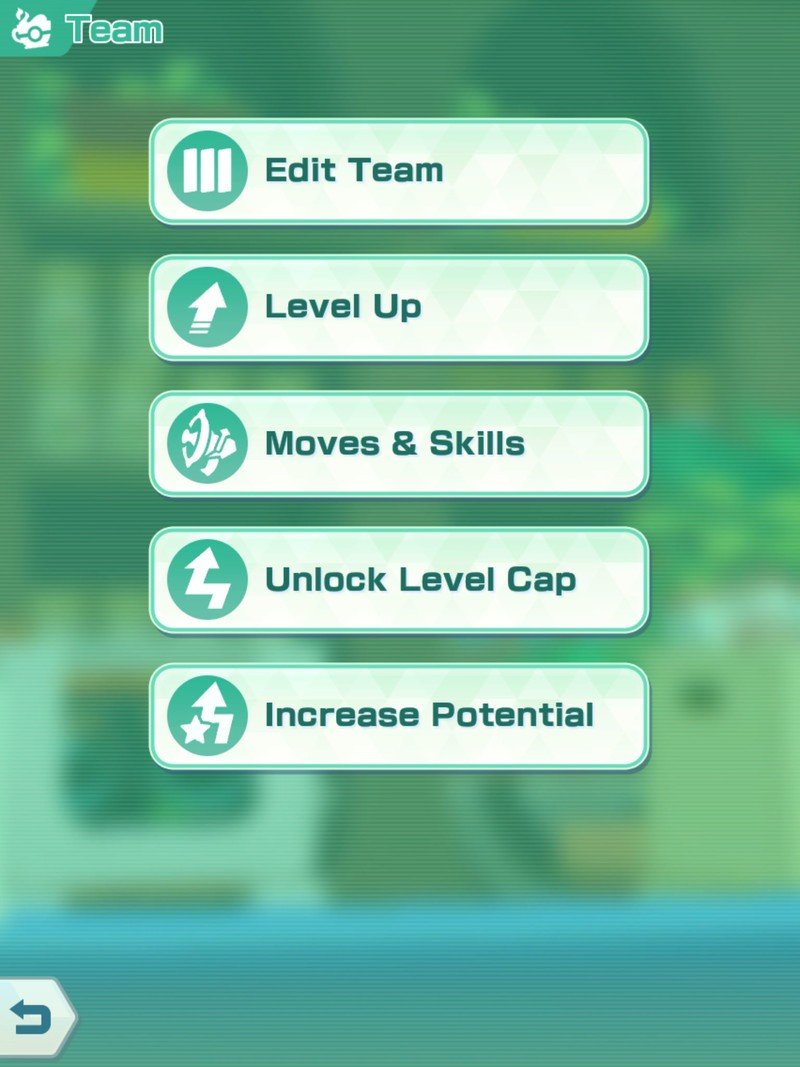The height and width of the screenshot is (1067, 800).
Task: Go back using the return arrow
Action: [x=32, y=1018]
